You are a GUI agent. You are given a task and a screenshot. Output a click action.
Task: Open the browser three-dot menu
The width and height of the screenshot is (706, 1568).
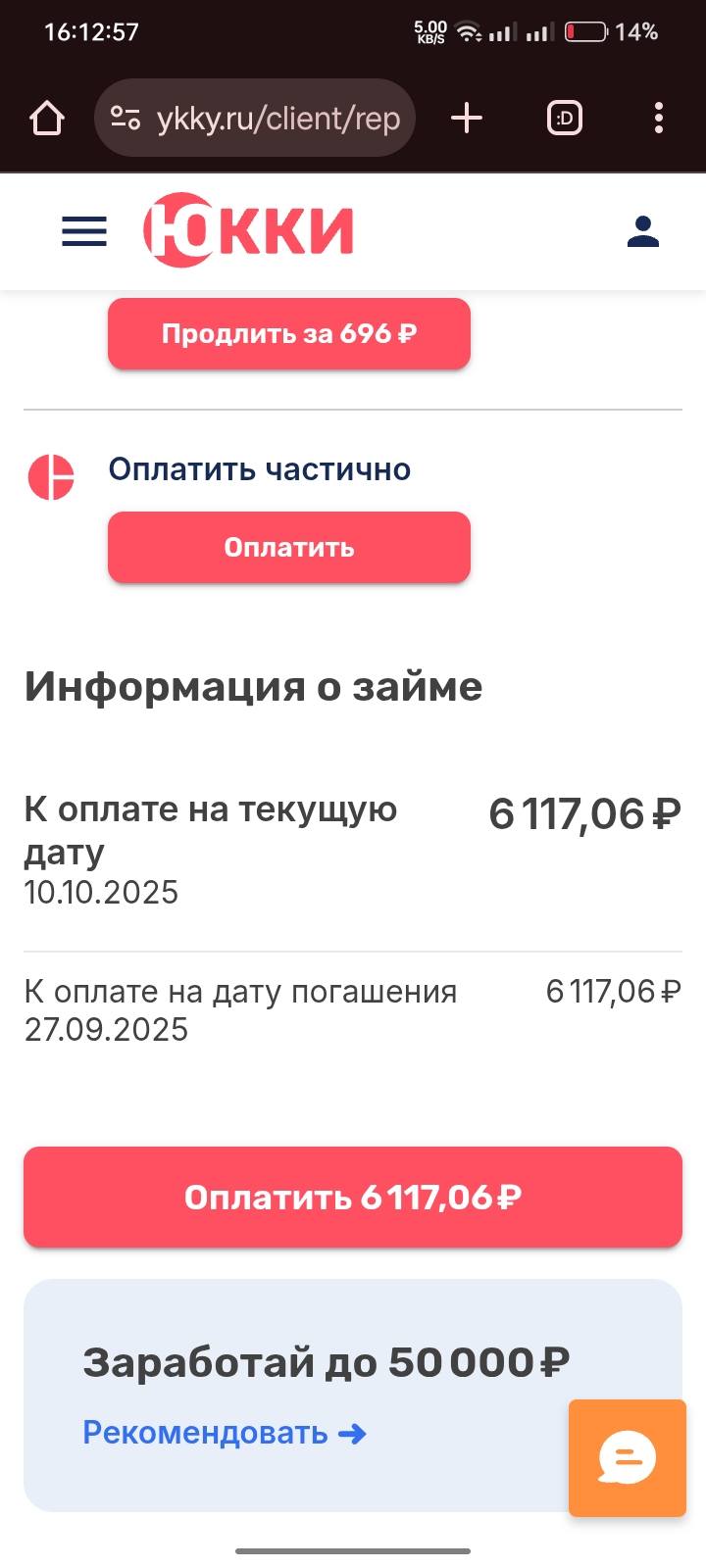pos(659,118)
